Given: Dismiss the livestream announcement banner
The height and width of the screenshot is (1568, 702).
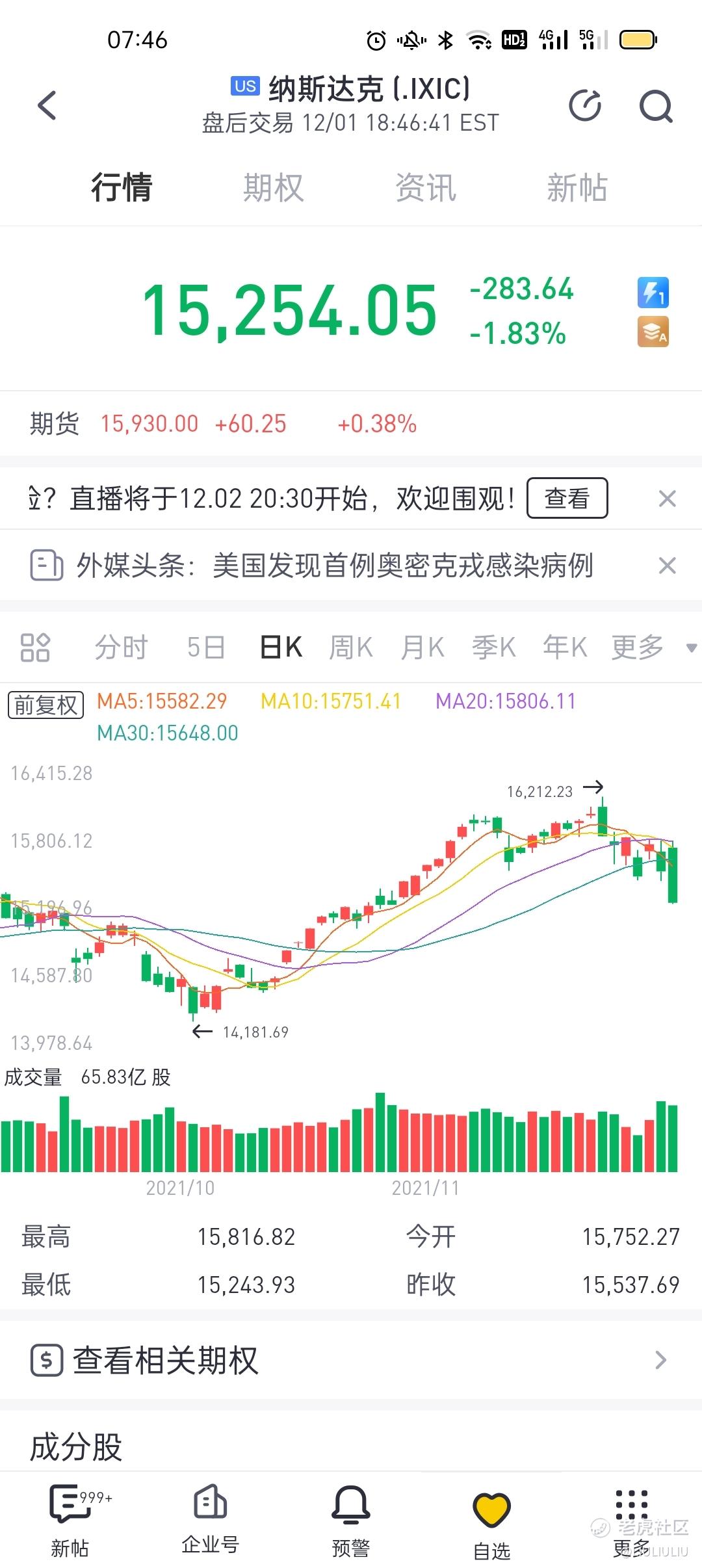Looking at the screenshot, I should (668, 499).
